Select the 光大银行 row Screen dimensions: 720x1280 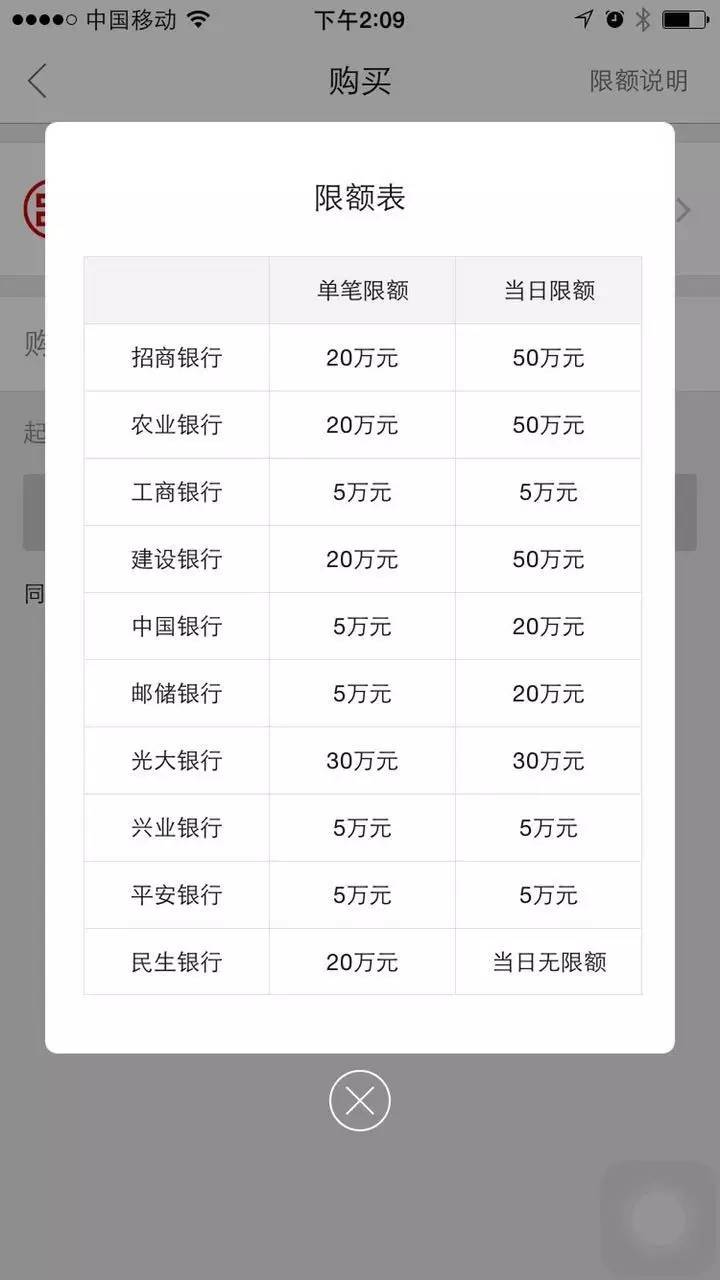point(176,760)
